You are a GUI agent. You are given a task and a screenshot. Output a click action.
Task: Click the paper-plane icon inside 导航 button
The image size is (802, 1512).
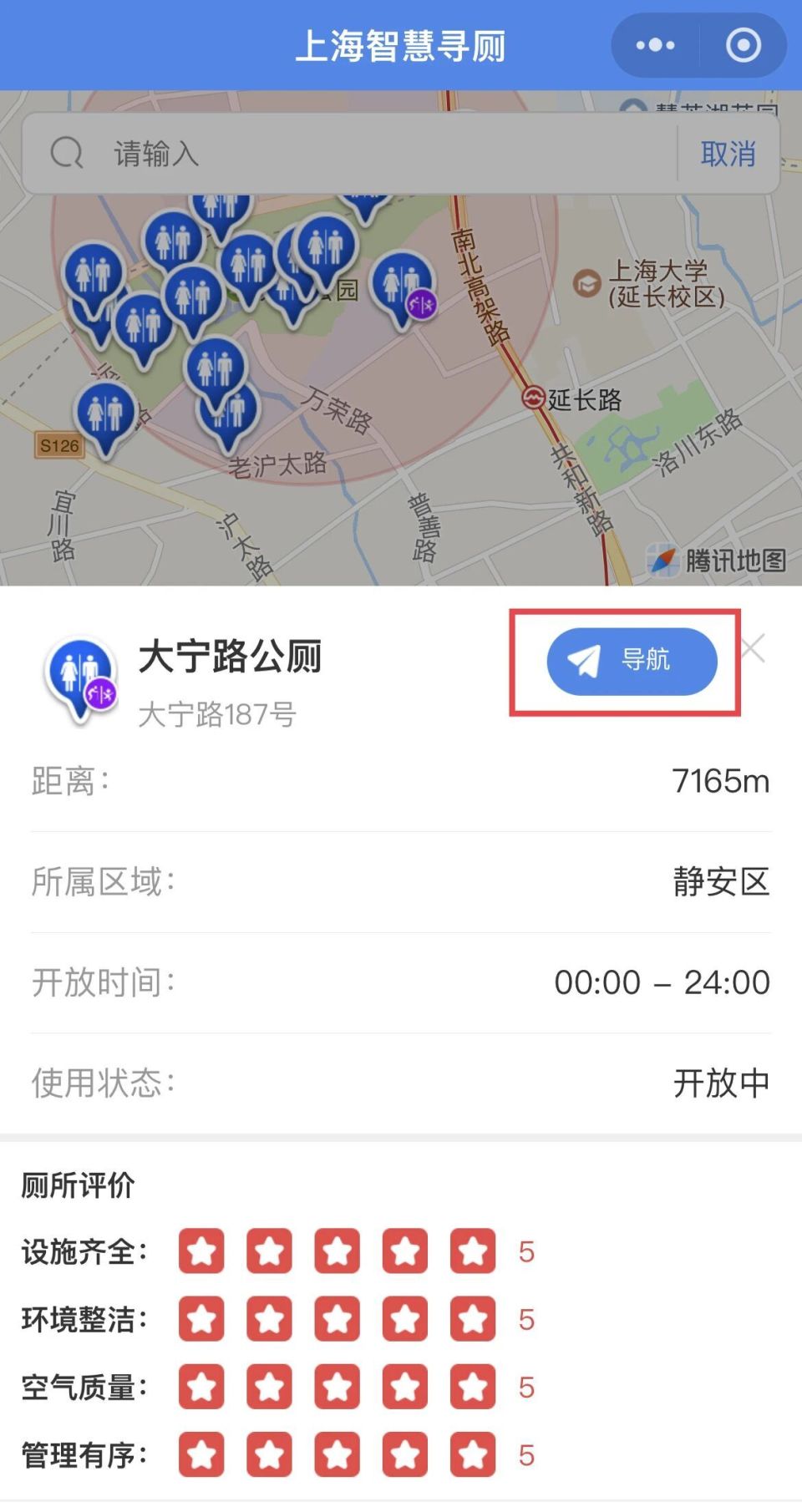point(585,661)
